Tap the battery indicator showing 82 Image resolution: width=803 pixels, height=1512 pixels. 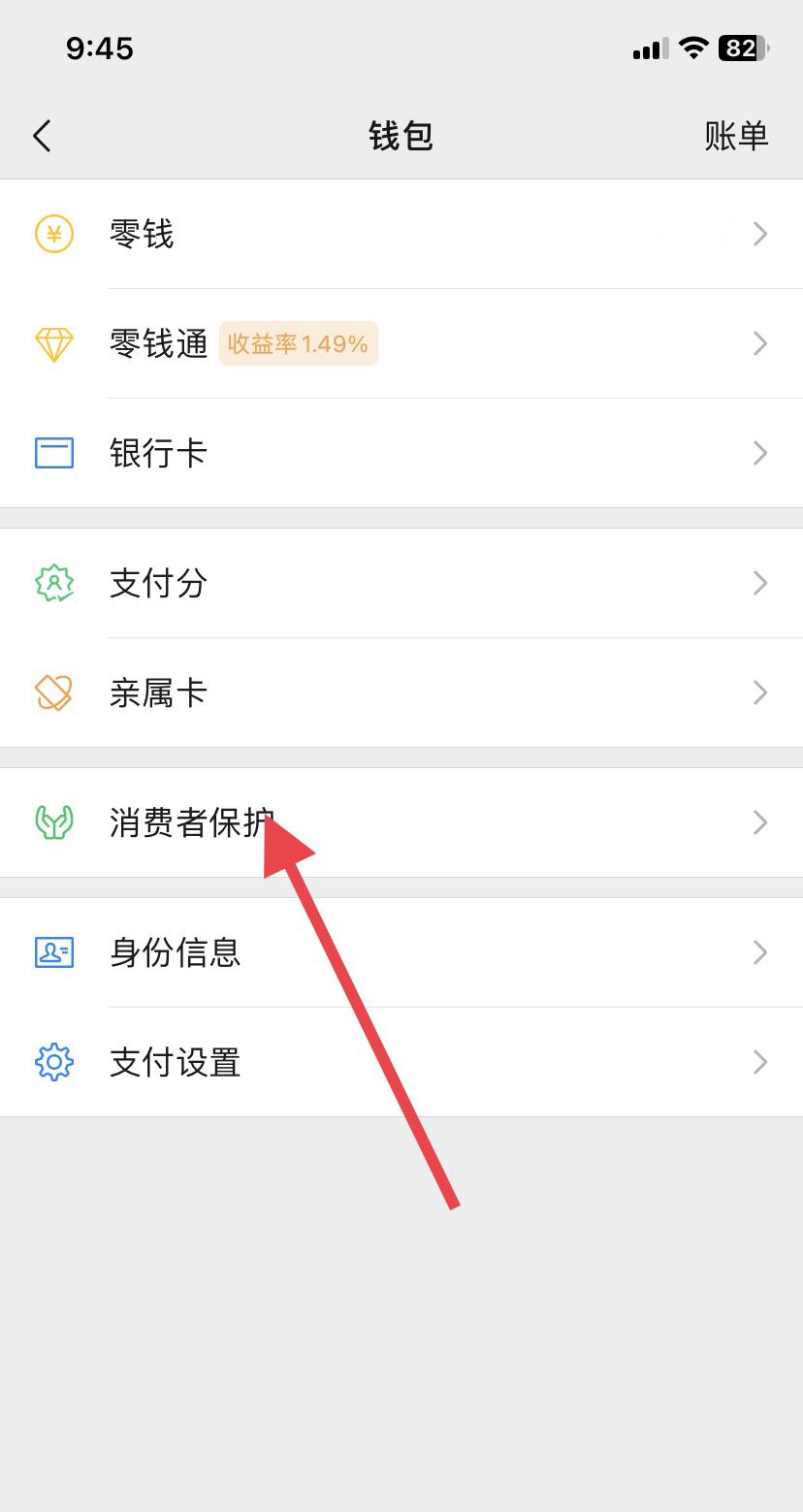[740, 48]
